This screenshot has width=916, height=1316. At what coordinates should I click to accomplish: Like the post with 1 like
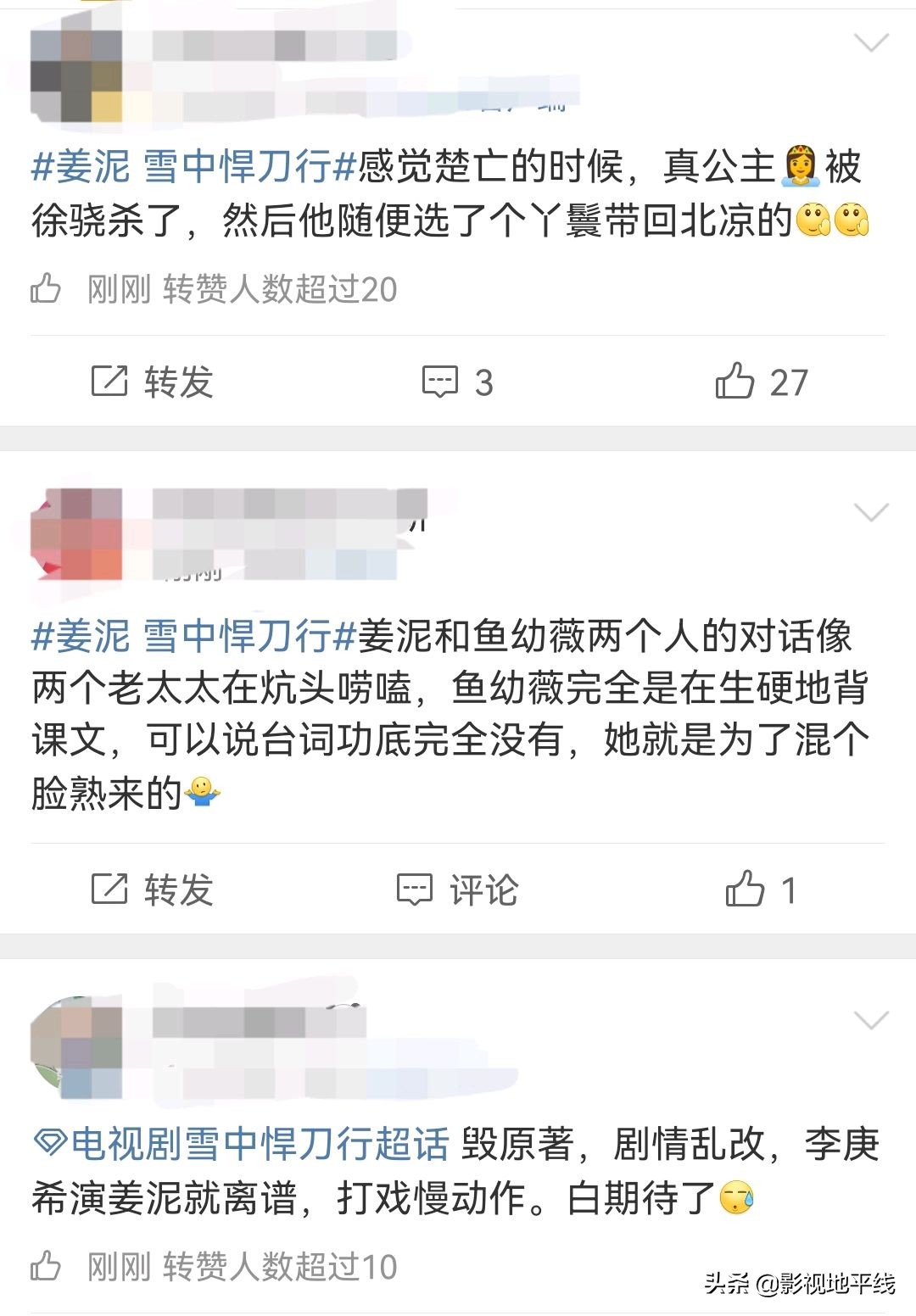pyautogui.click(x=761, y=889)
